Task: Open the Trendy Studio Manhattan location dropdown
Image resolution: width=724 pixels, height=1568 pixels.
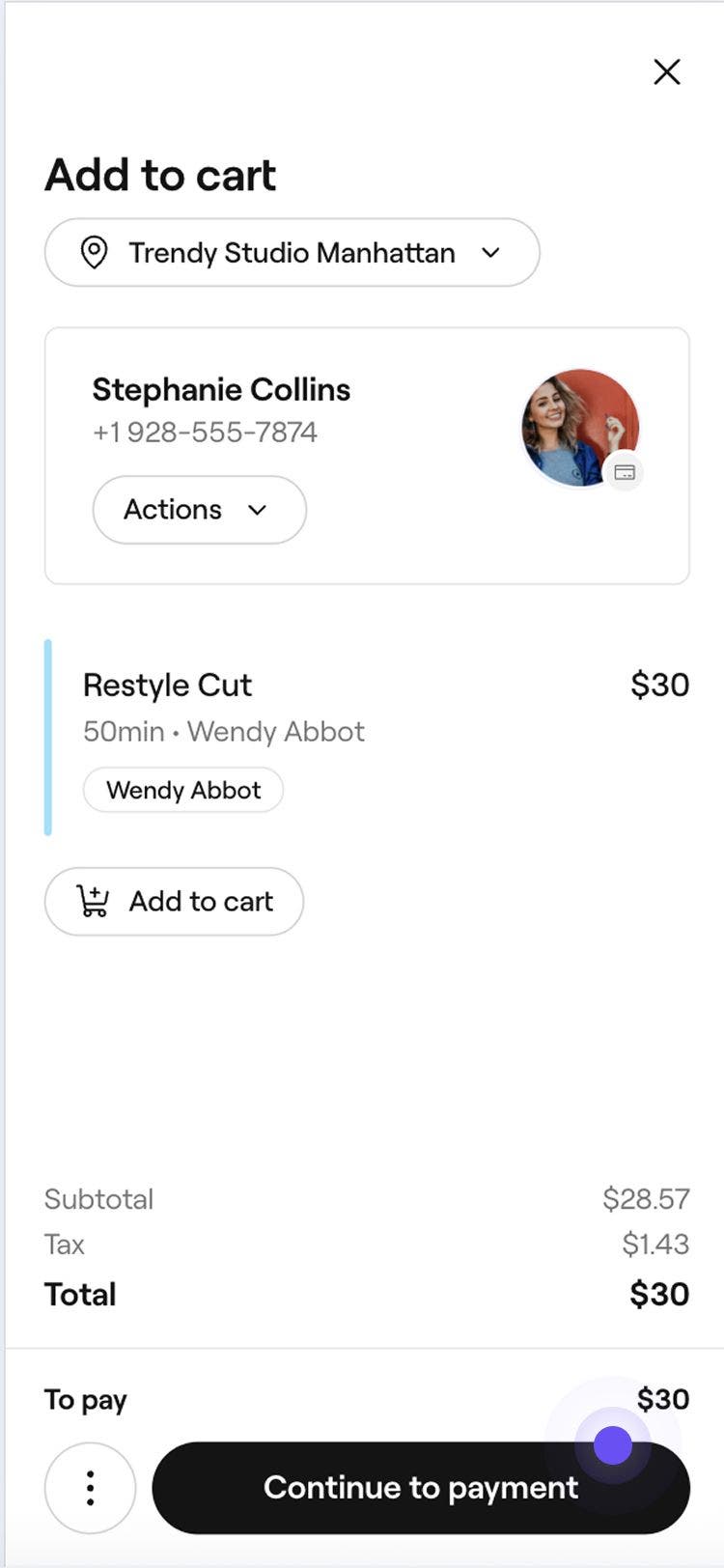Action: pos(290,253)
